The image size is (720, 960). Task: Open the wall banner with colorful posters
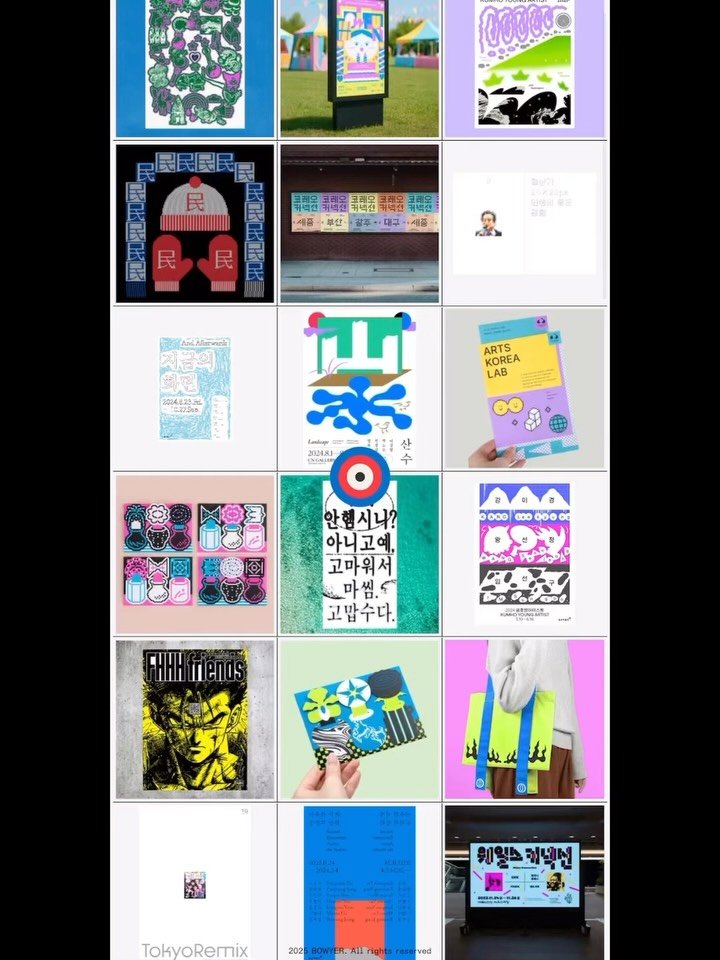click(x=359, y=223)
